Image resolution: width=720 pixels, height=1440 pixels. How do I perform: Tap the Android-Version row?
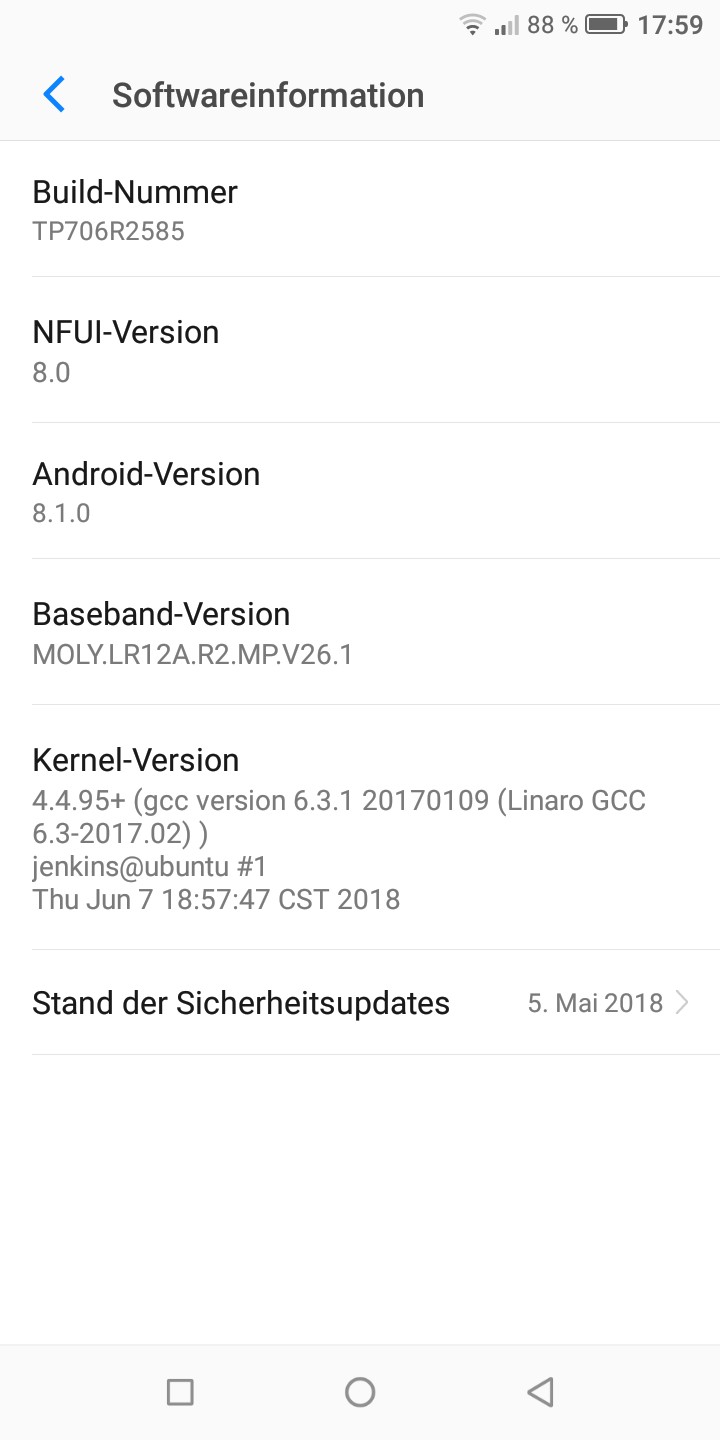coord(360,492)
